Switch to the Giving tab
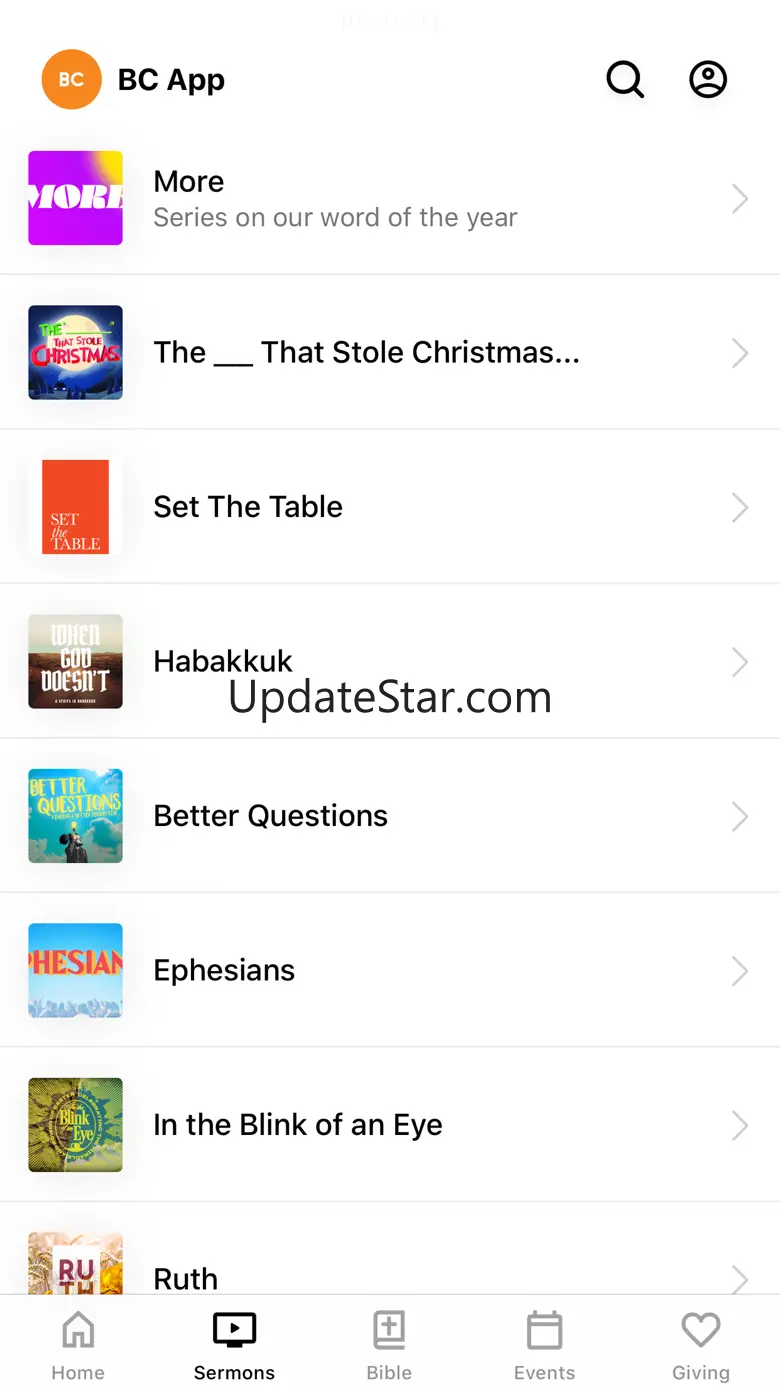Screen dimensions: 780x1387 pyautogui.click(x=700, y=1345)
